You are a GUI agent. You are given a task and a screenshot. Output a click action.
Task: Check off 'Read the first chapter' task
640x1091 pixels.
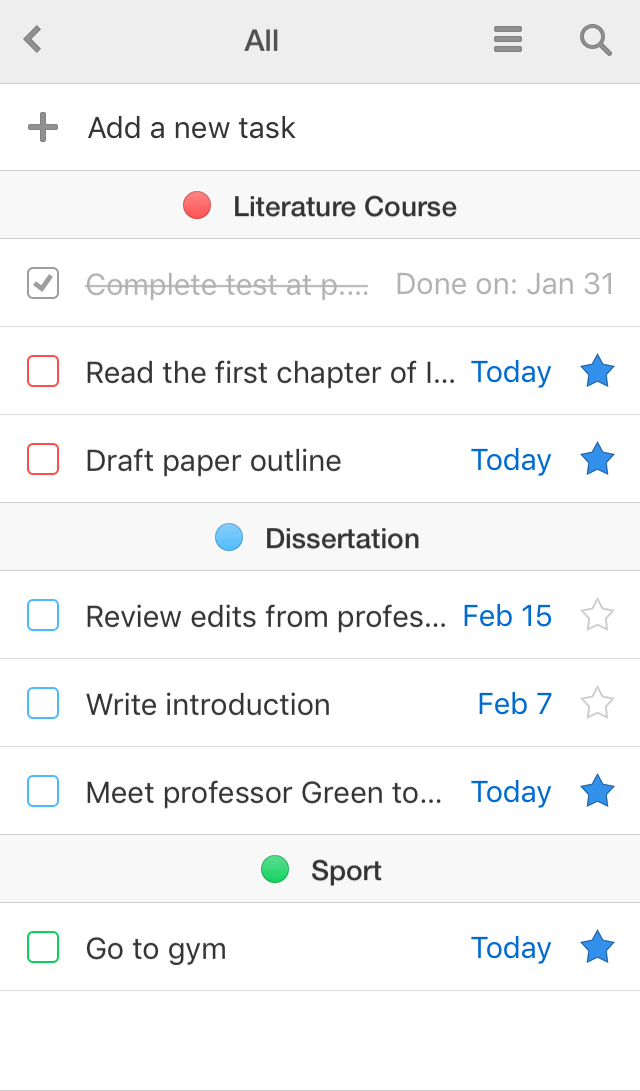point(43,372)
